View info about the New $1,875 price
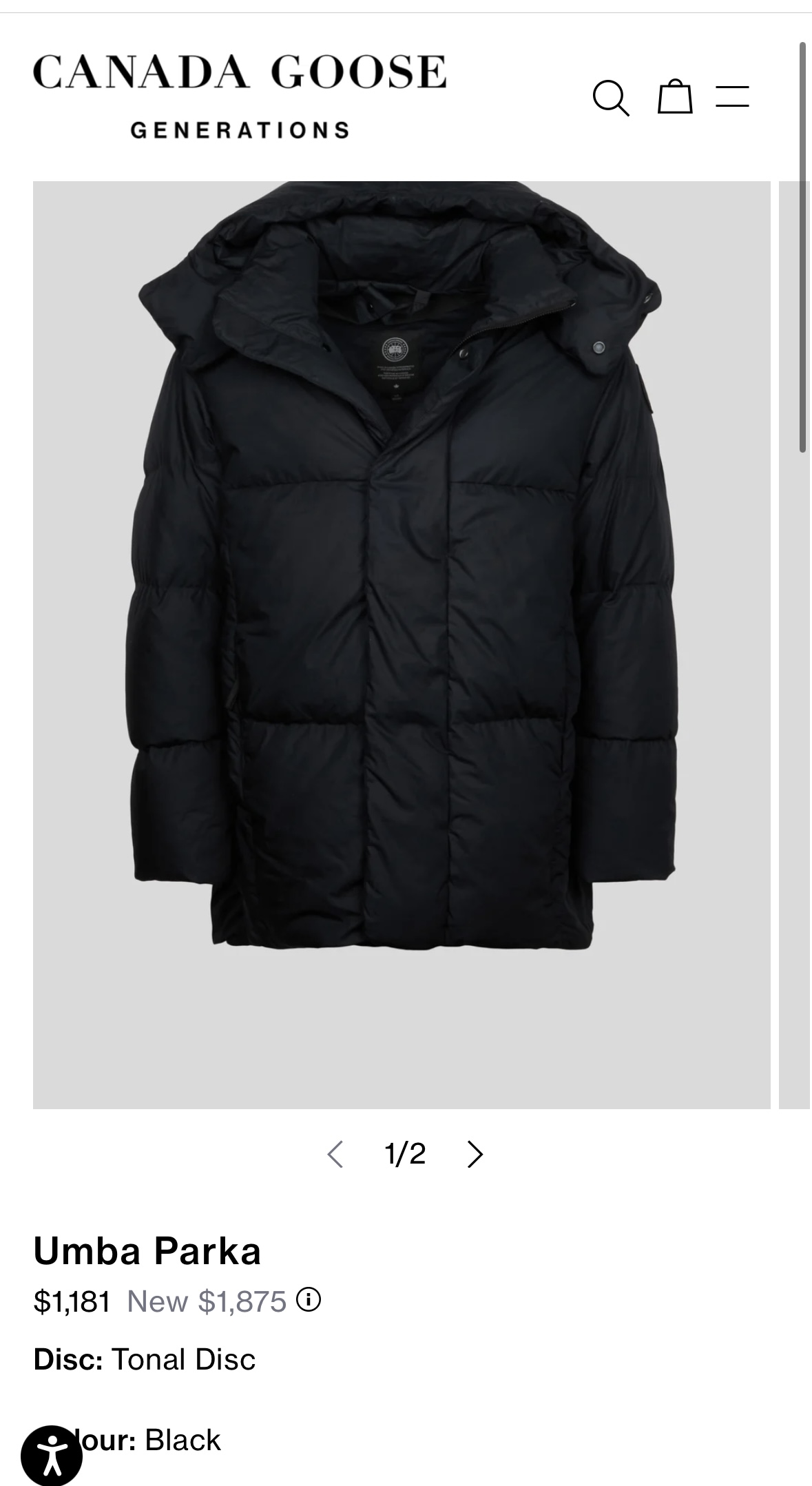The height and width of the screenshot is (1486, 812). pyautogui.click(x=309, y=1300)
